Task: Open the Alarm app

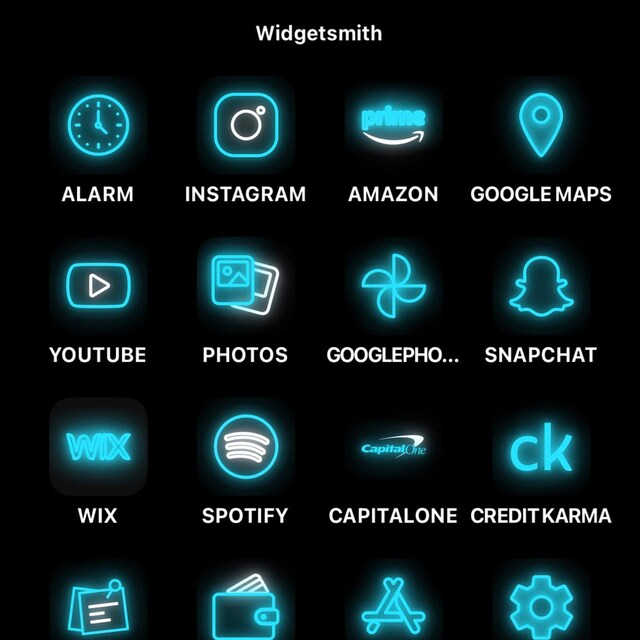Action: click(x=98, y=126)
